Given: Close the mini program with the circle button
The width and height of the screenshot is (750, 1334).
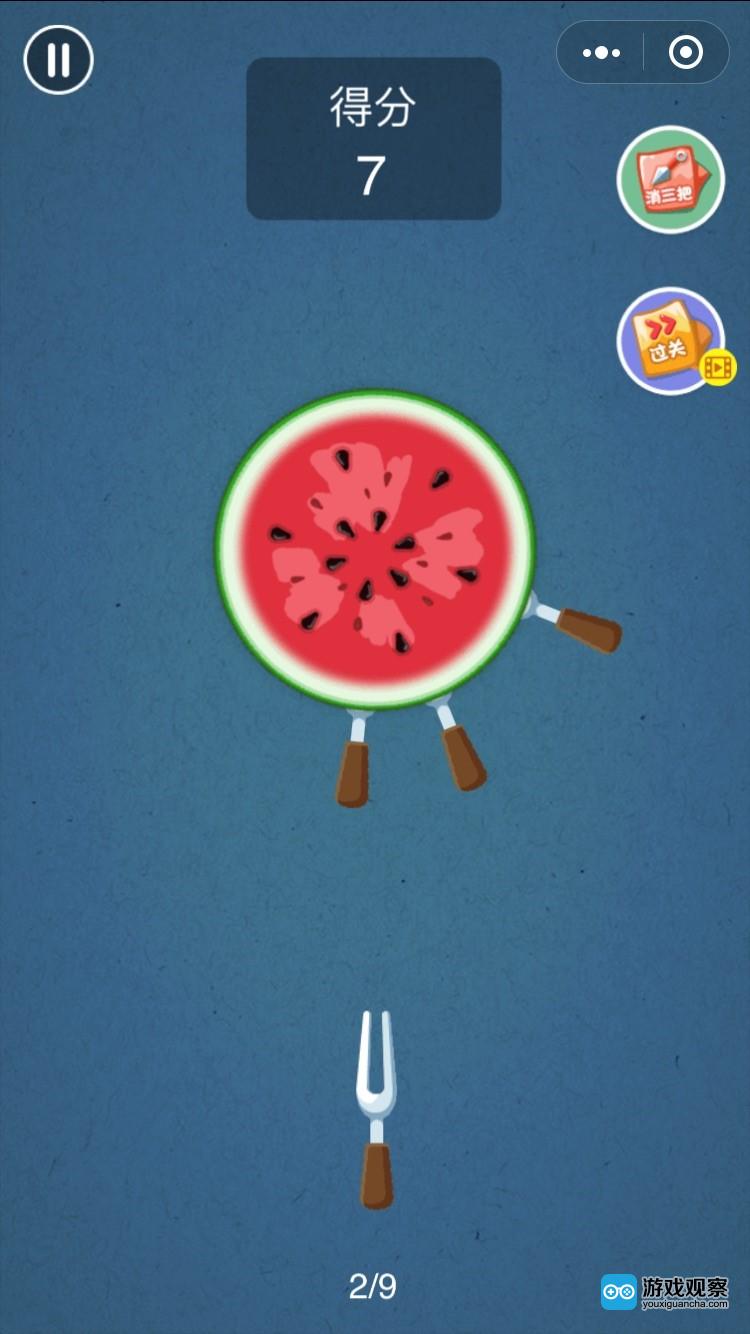Looking at the screenshot, I should tap(686, 53).
